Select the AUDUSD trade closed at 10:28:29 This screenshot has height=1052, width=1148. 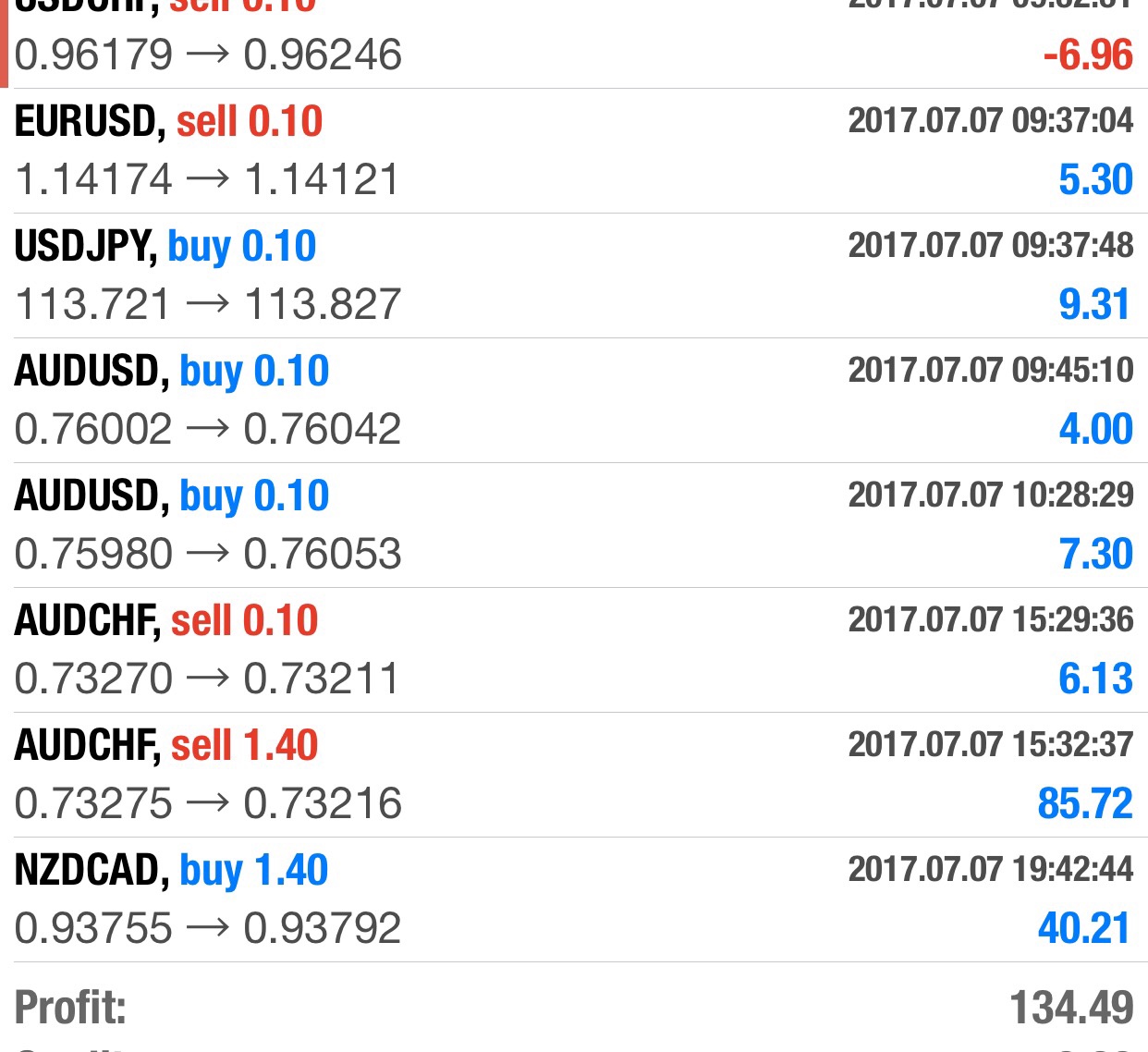click(573, 525)
